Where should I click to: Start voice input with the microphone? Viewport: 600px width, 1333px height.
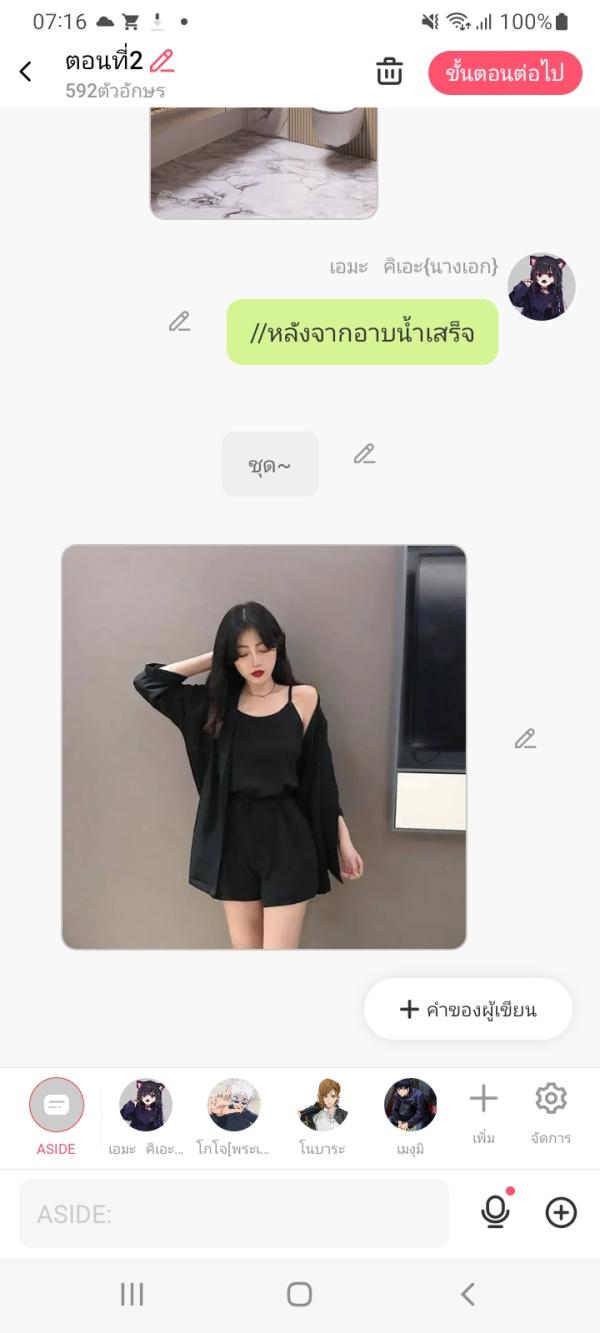pos(495,1212)
